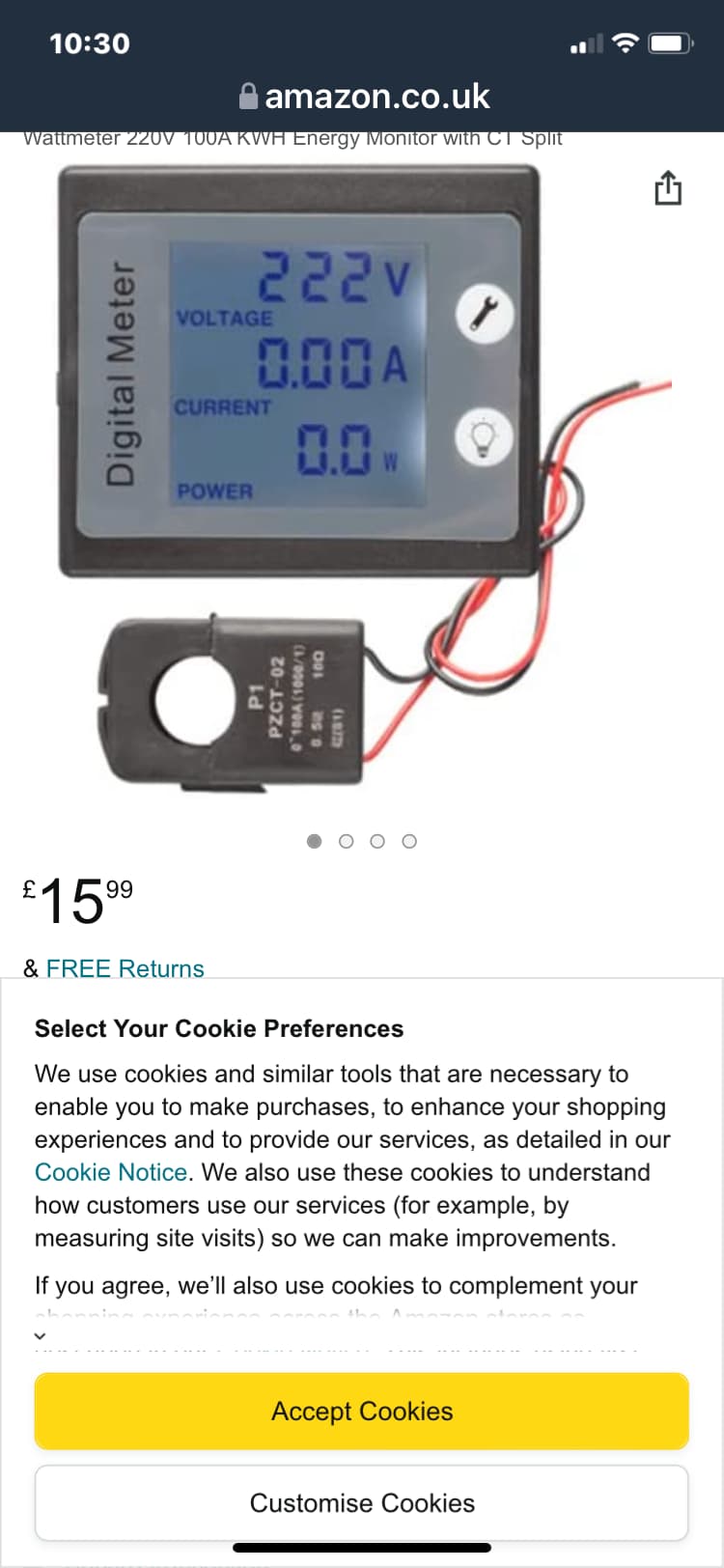The image size is (724, 1568).
Task: Open the Cookie Notice link
Action: click(x=111, y=1172)
